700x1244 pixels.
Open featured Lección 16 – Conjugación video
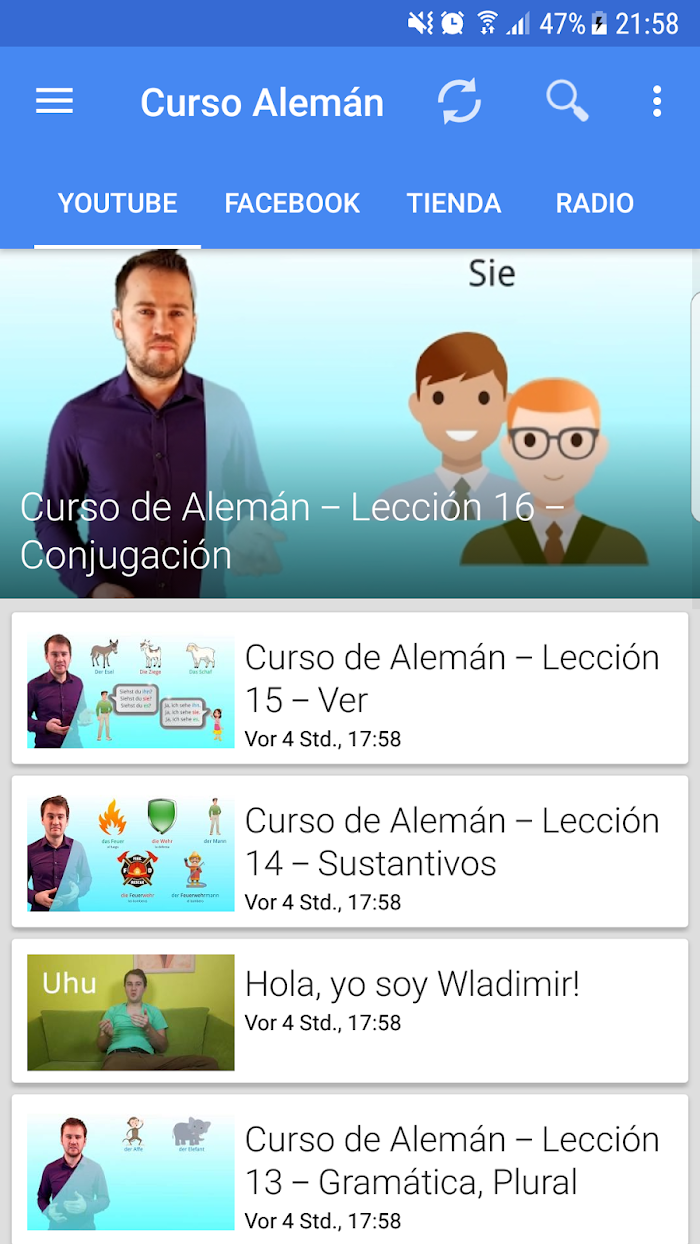pos(350,424)
